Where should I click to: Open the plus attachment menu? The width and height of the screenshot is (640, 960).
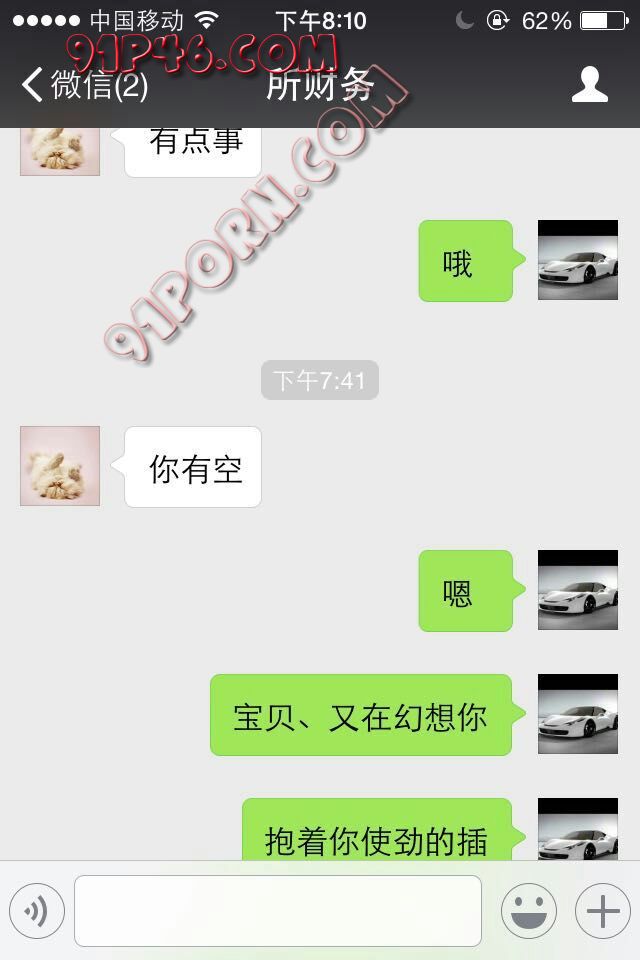click(603, 911)
